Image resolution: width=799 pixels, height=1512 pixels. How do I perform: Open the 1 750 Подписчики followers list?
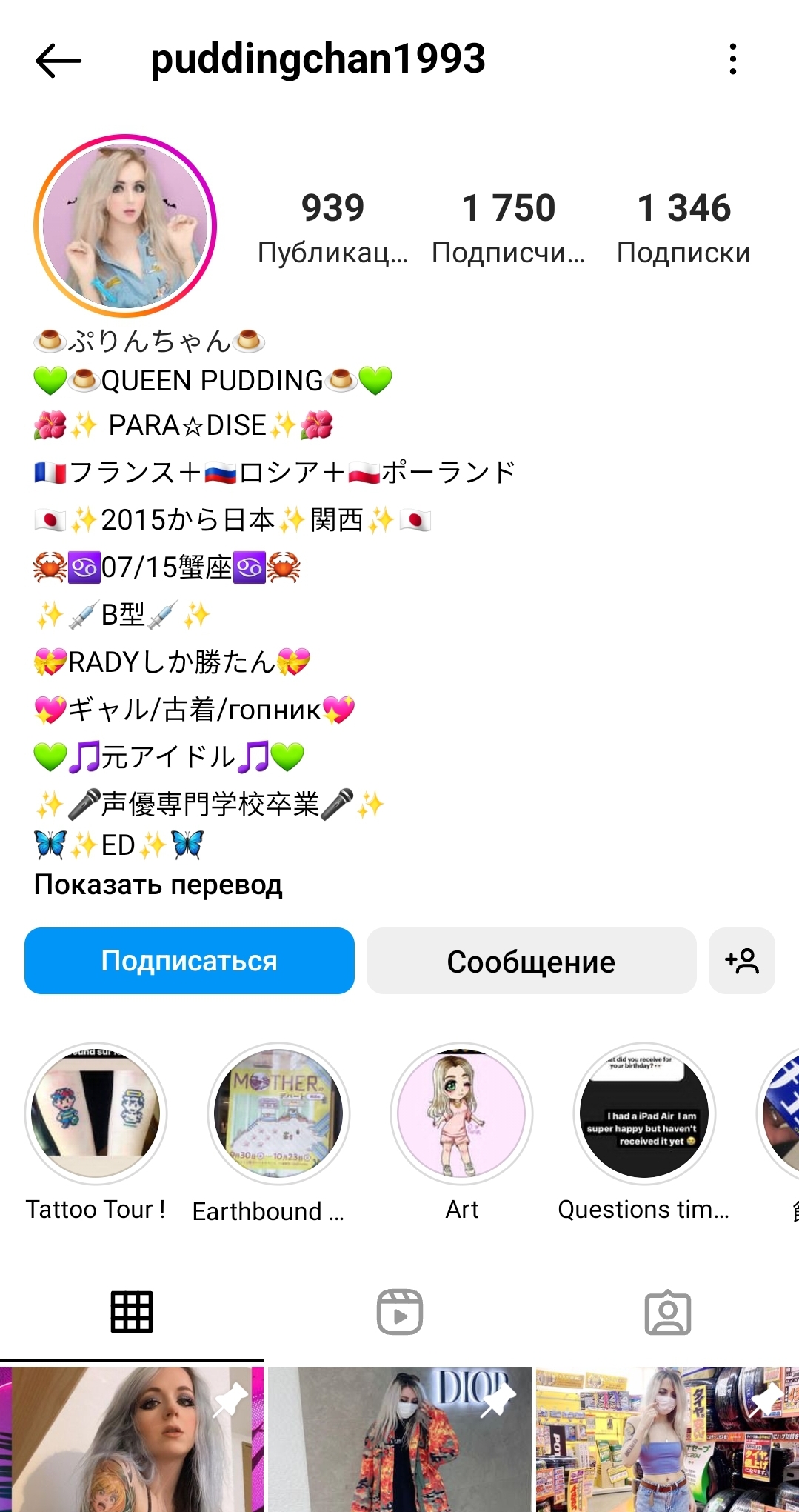click(508, 226)
